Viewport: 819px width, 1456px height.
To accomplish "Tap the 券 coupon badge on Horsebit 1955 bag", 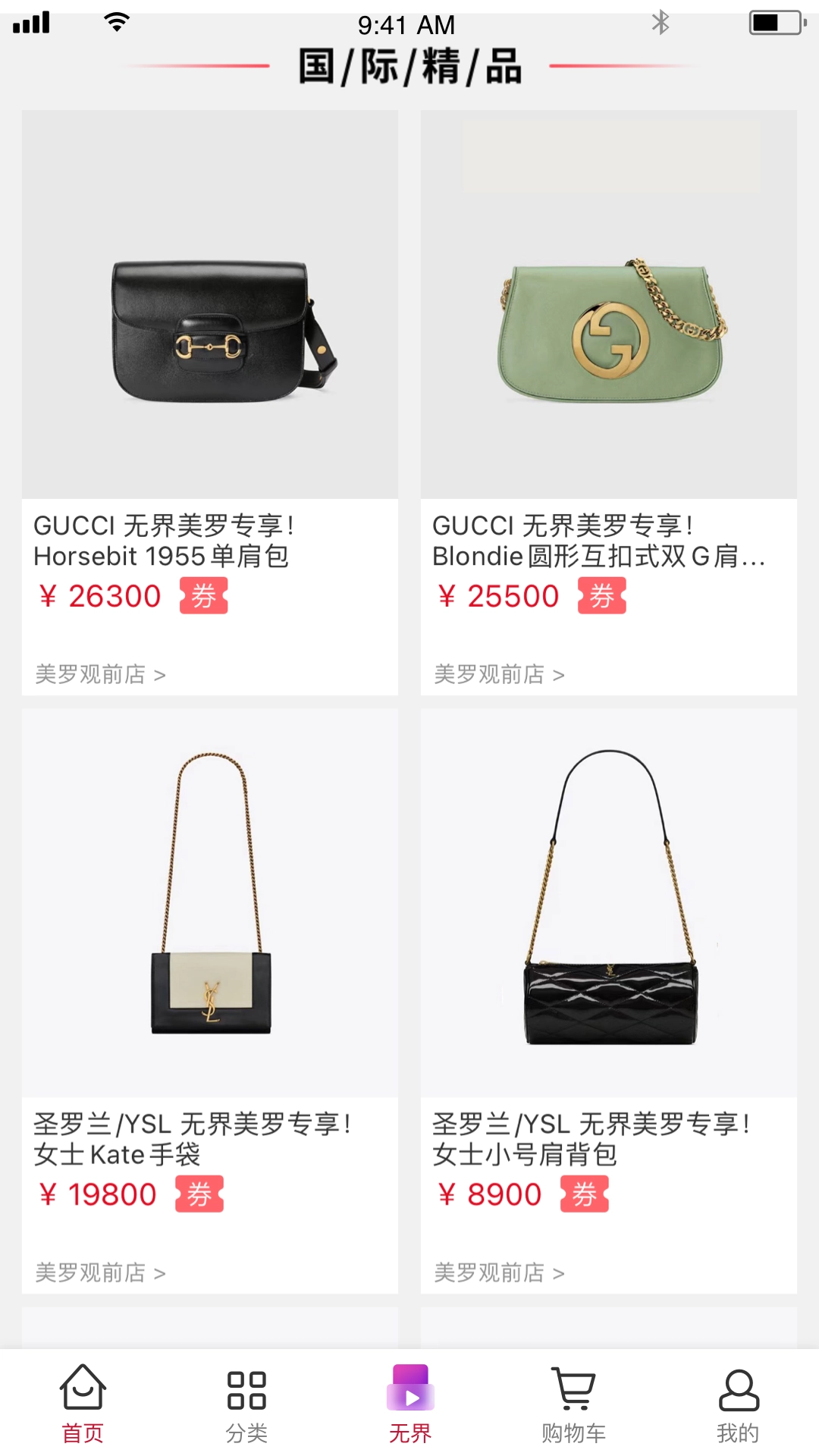I will tap(202, 597).
